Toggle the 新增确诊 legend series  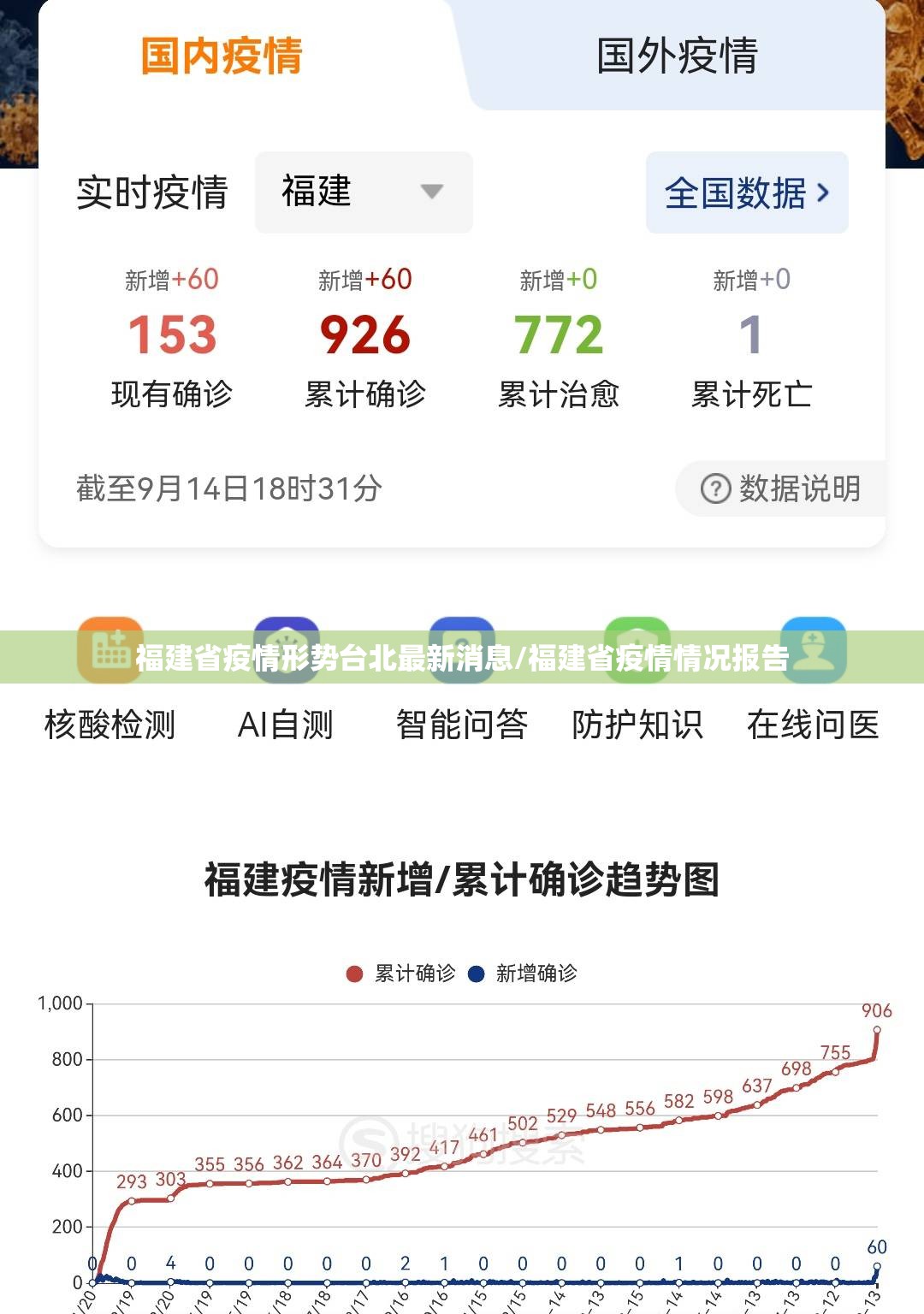pyautogui.click(x=524, y=974)
